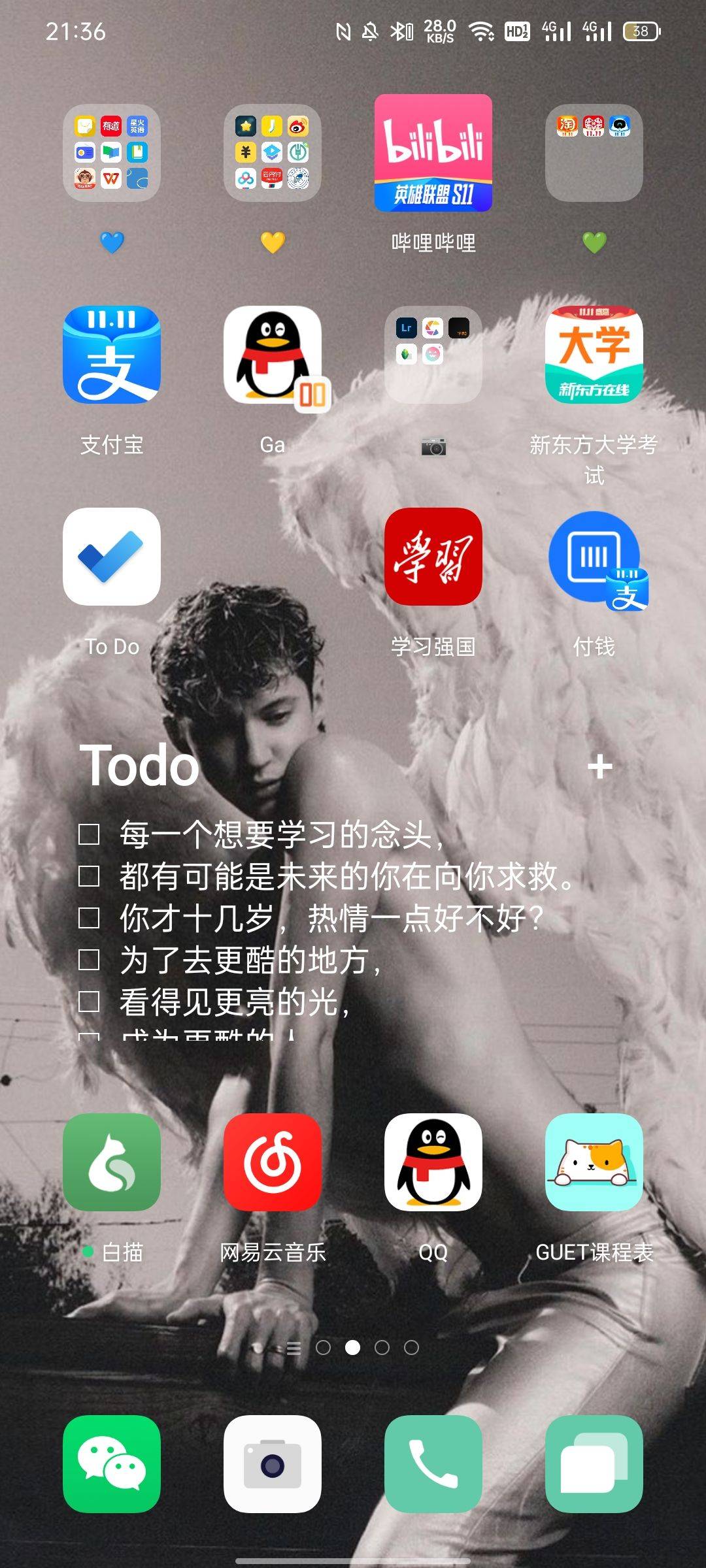Launch 新东方大学考试 app
The height and width of the screenshot is (1568, 706).
tap(594, 355)
